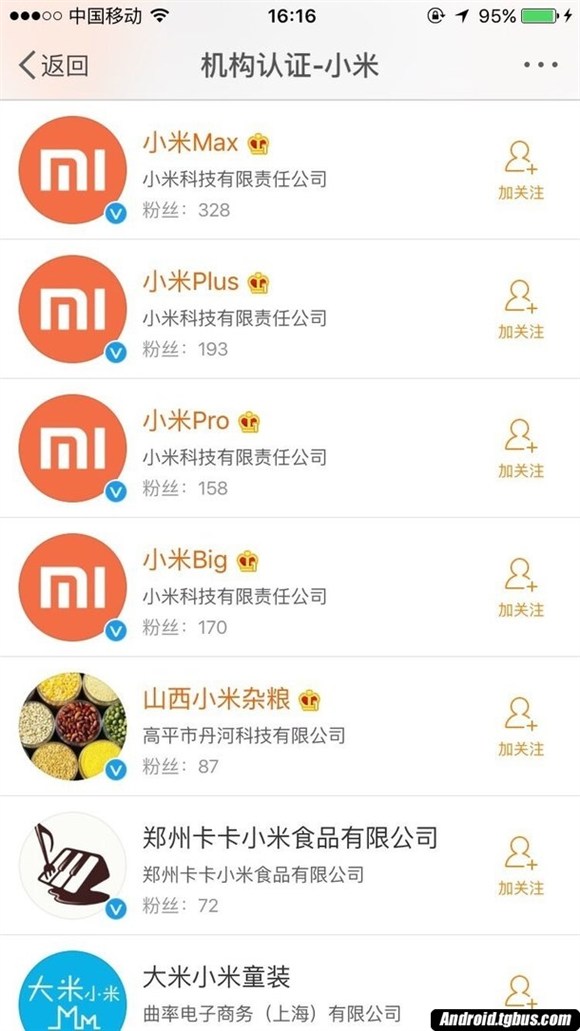This screenshot has width=580, height=1031.
Task: Open the three-dot overflow menu
Action: [x=541, y=64]
